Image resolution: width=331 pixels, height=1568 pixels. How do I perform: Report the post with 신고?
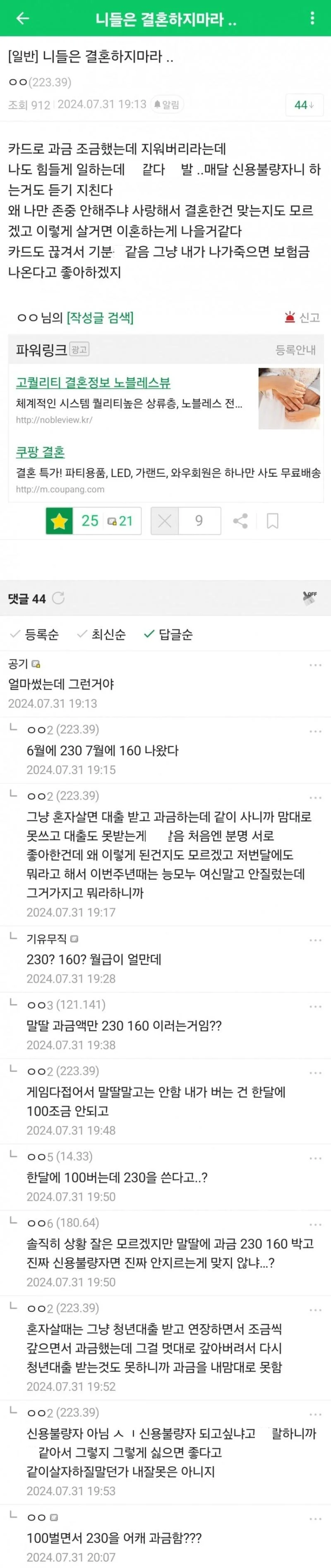(302, 317)
